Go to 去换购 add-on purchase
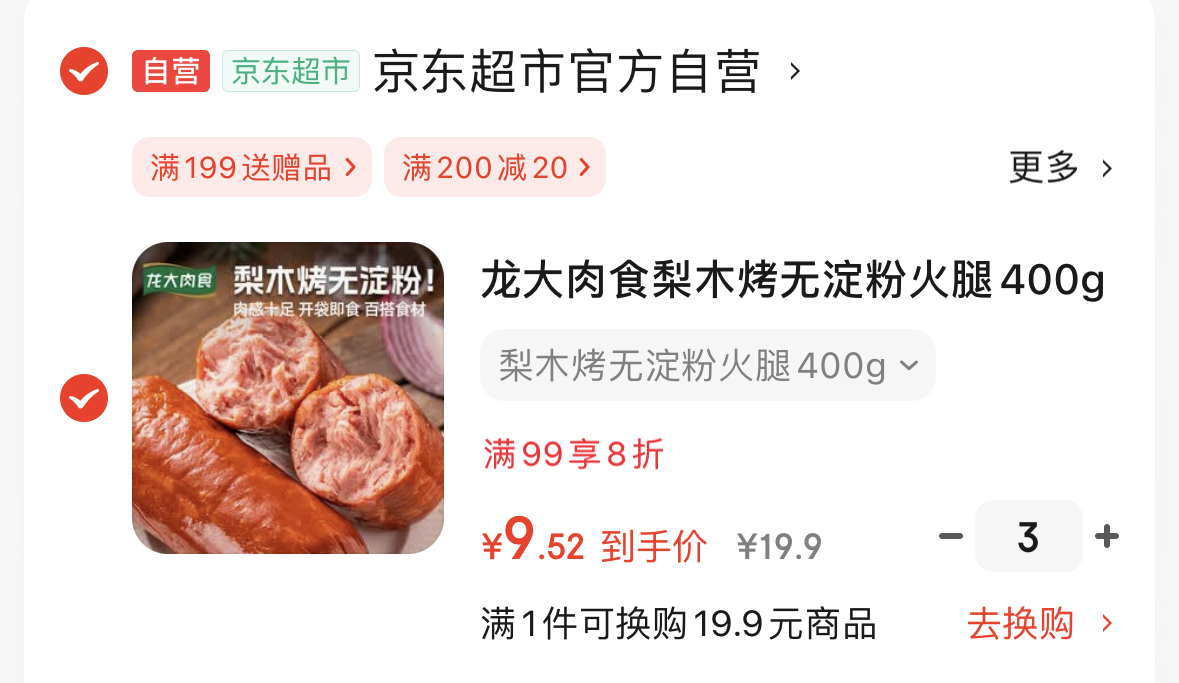 point(1038,624)
